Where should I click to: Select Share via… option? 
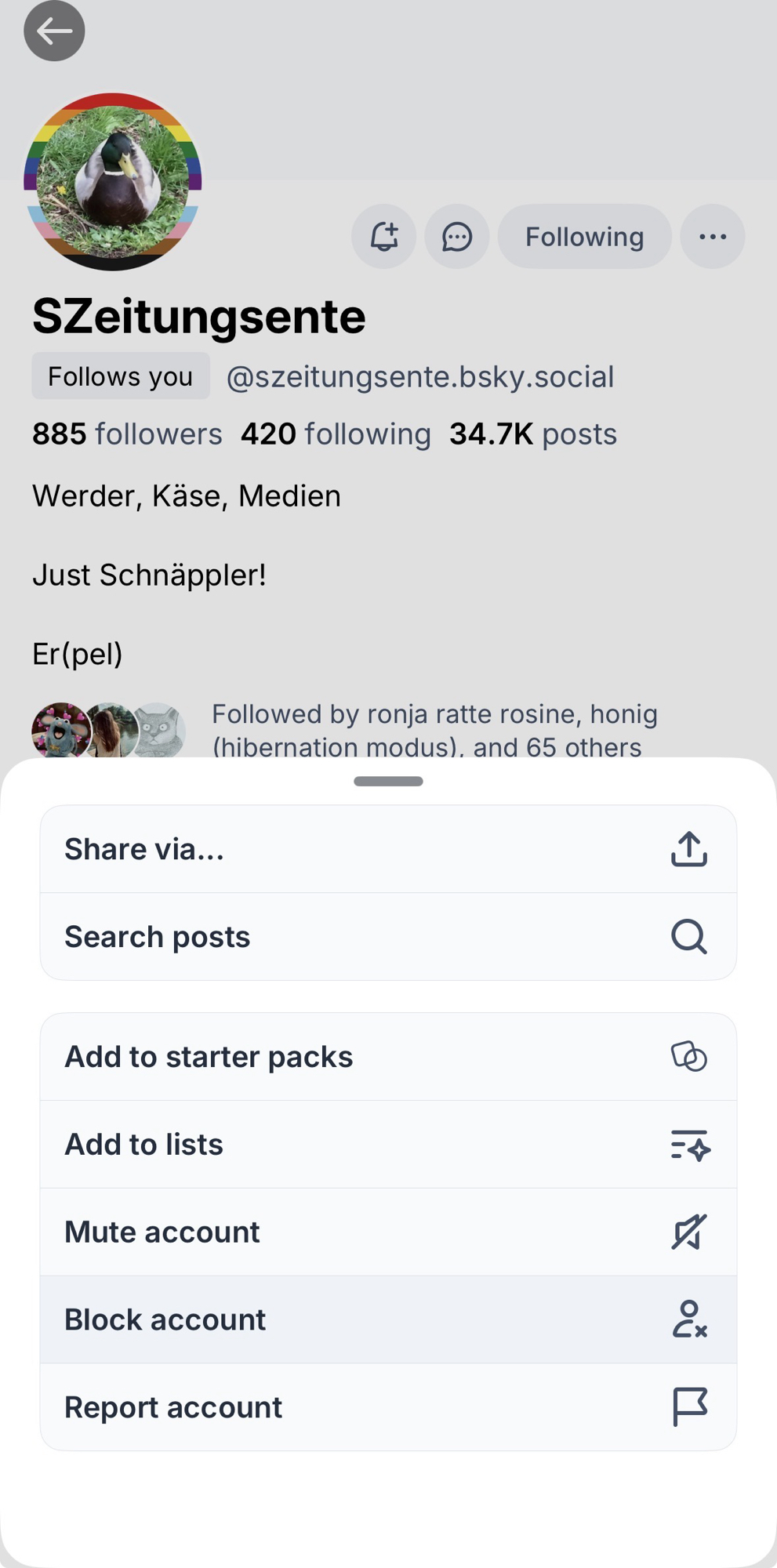click(x=388, y=849)
